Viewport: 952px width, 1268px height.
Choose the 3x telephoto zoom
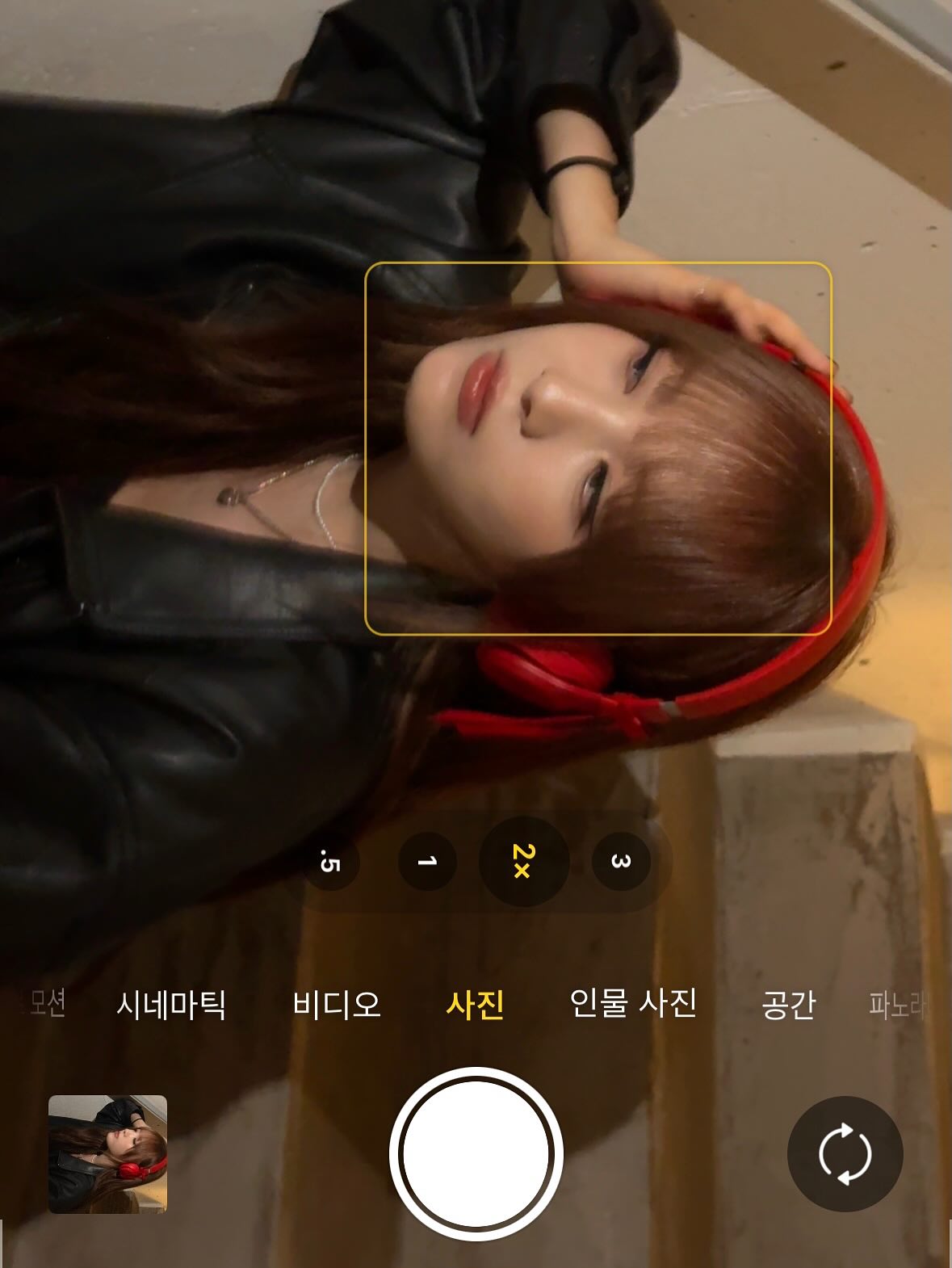620,862
